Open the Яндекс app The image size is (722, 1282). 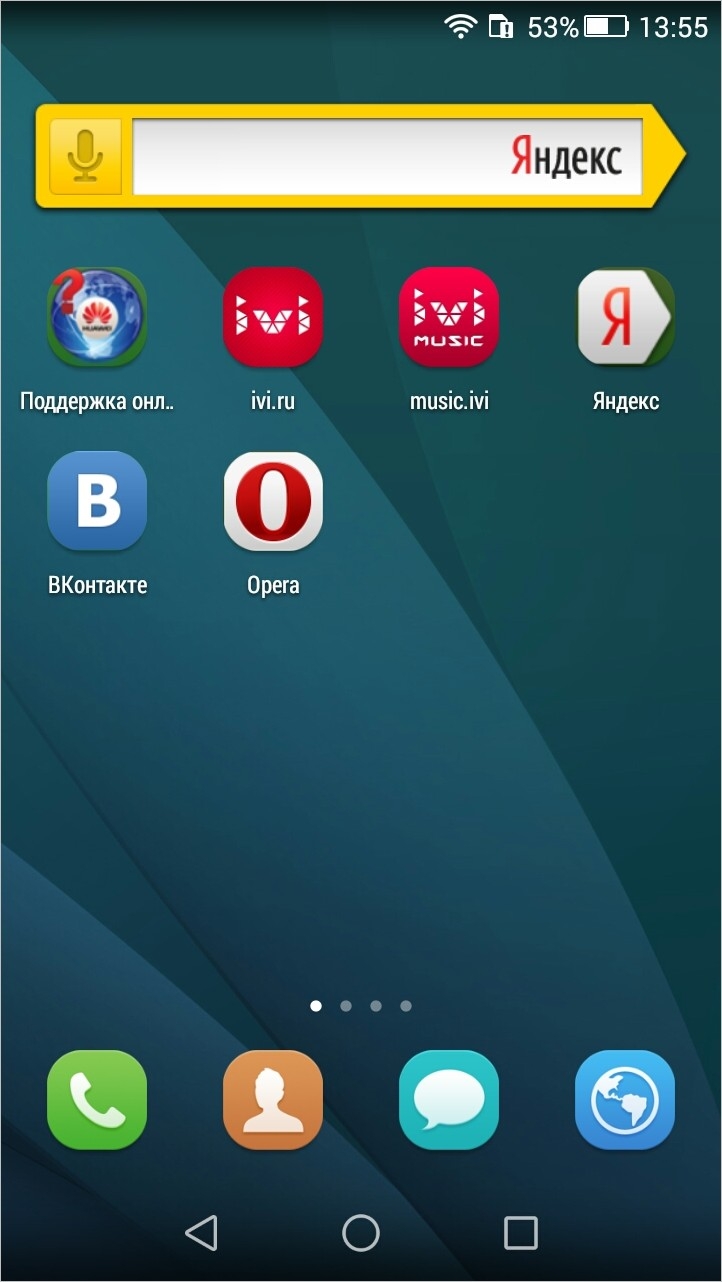(x=626, y=317)
